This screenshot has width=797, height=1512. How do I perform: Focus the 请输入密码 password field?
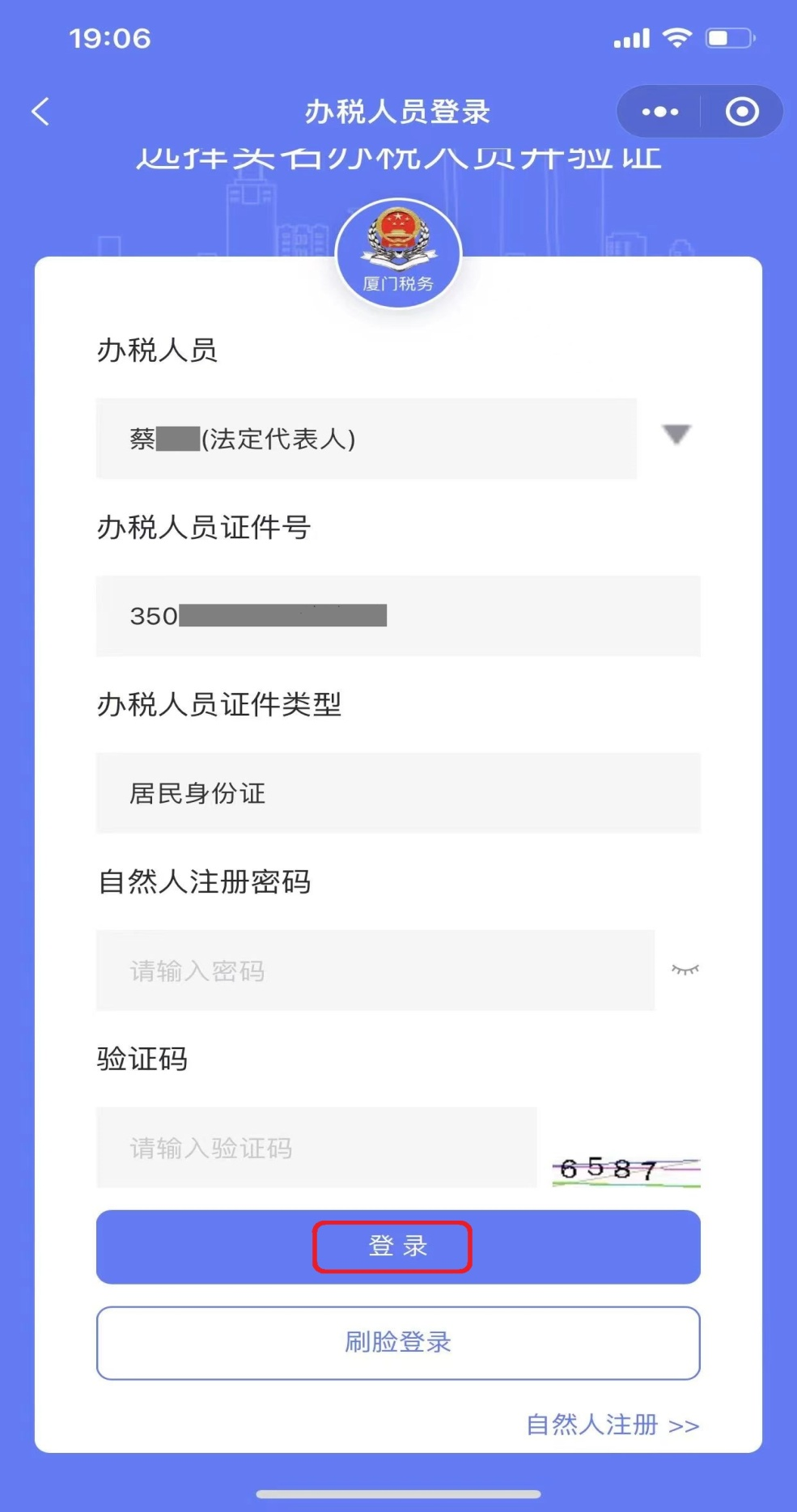pos(375,970)
